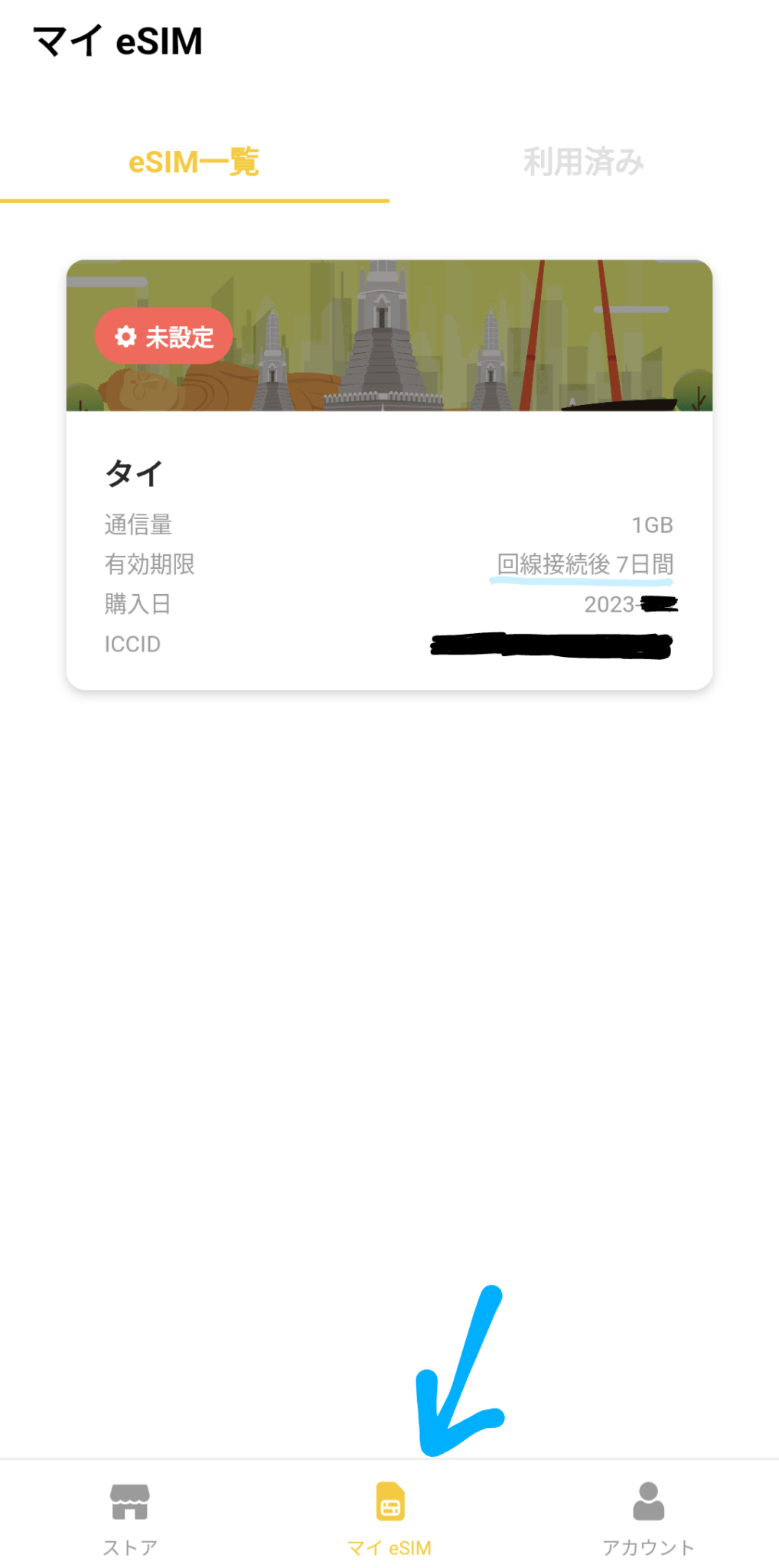Tap the 未設定 setup badge
The height and width of the screenshot is (1568, 779).
click(x=164, y=336)
